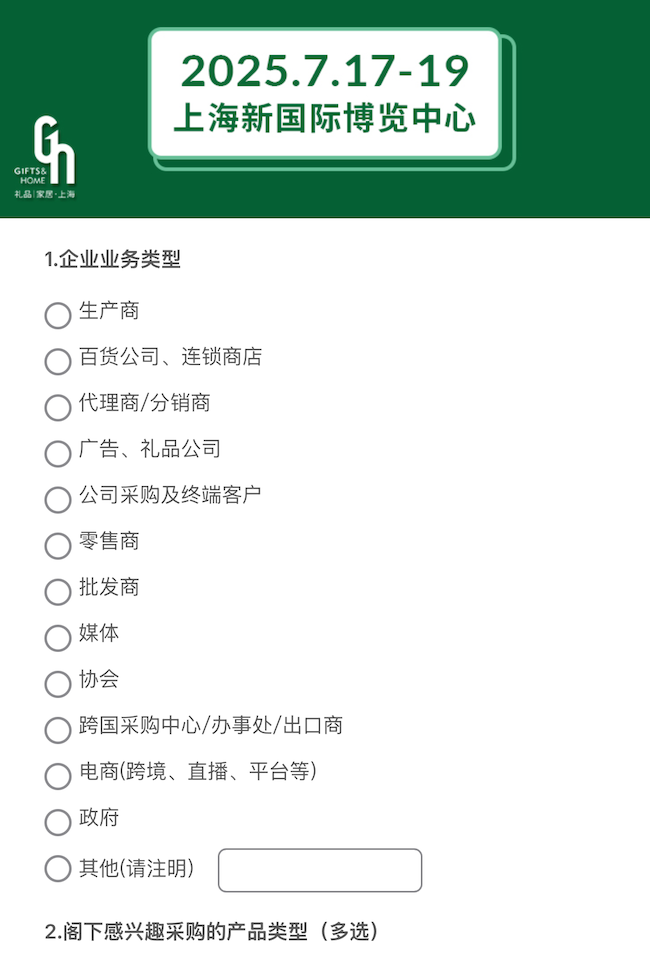The image size is (650, 958).
Task: Select 代理商/分销商 option
Action: coord(58,407)
